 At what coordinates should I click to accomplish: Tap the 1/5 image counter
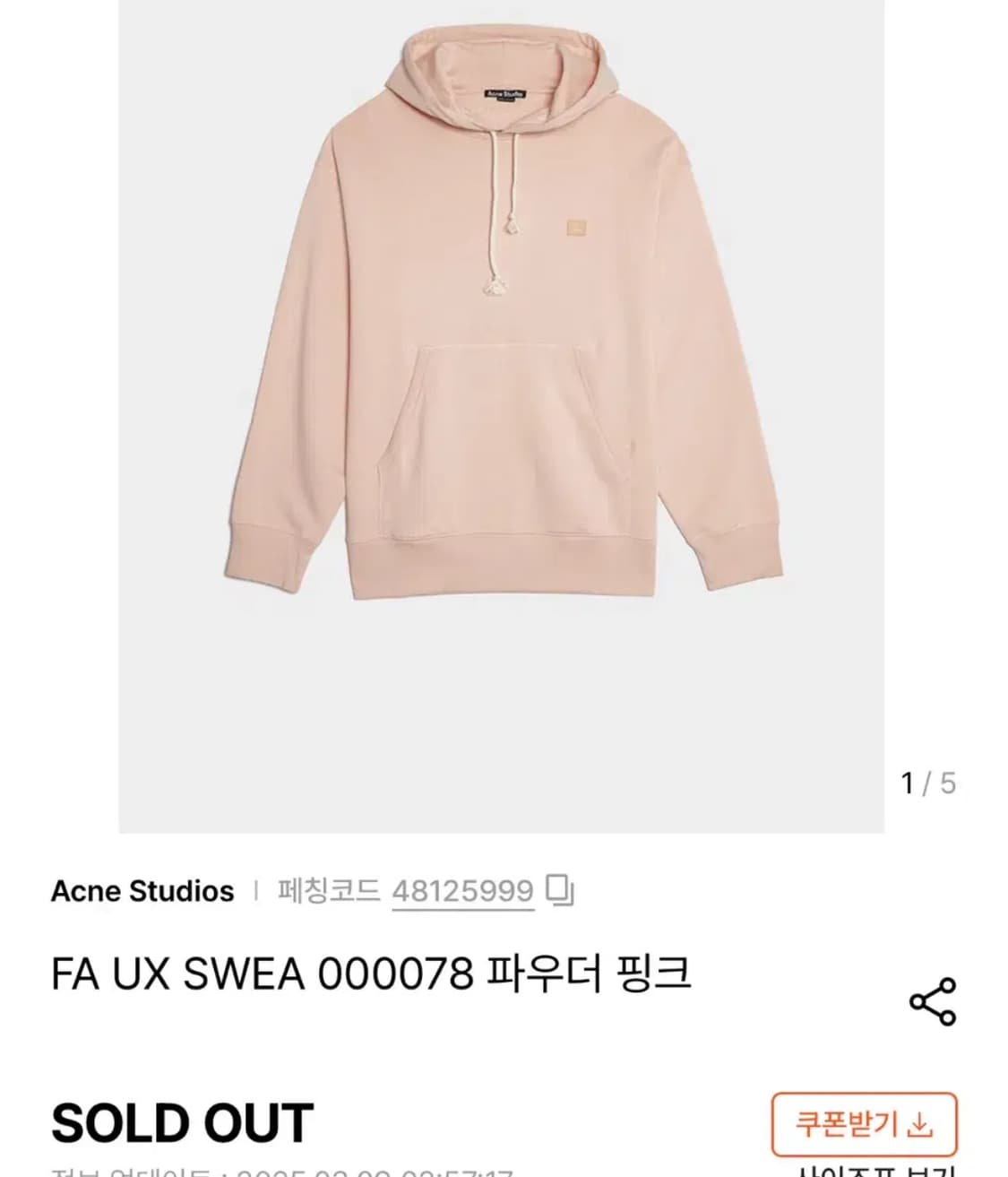[928, 782]
